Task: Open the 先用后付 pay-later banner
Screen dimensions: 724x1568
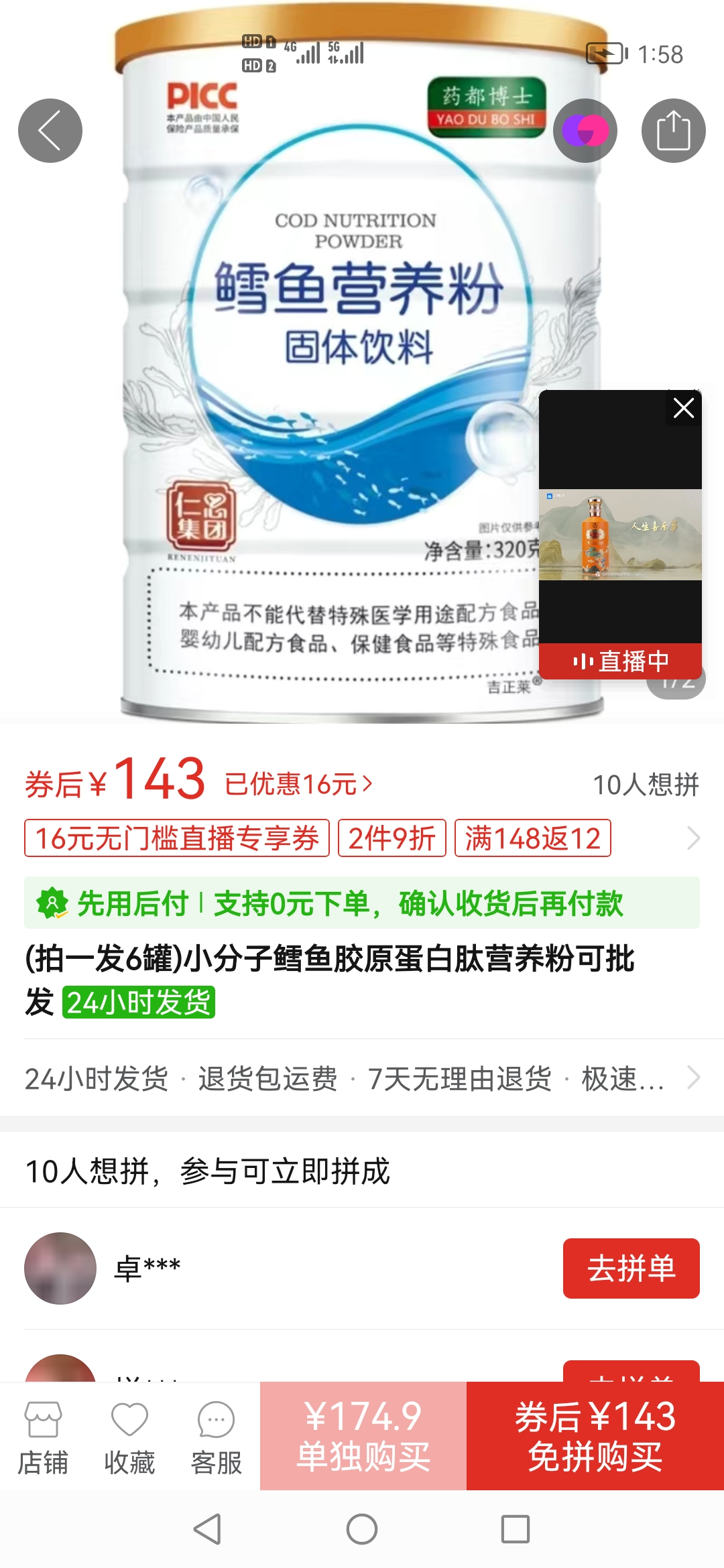Action: pos(362,903)
